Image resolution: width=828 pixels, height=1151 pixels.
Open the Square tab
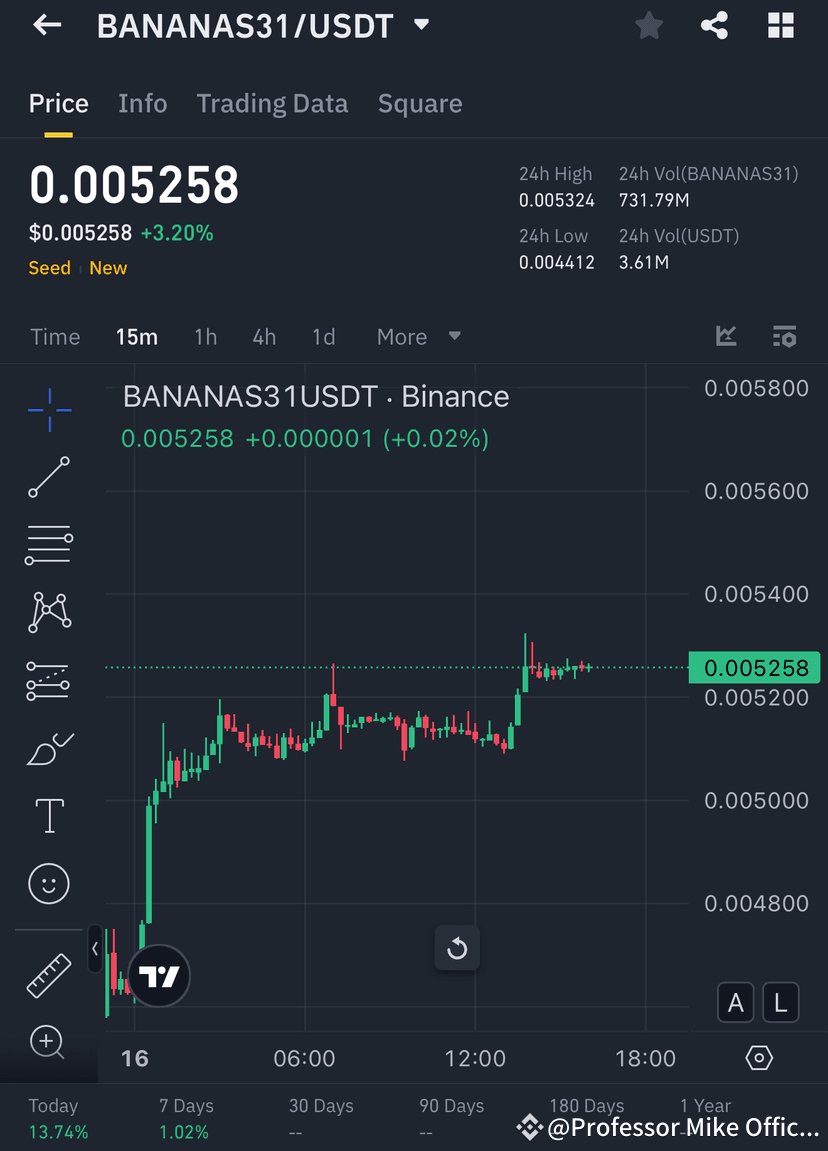pos(420,103)
